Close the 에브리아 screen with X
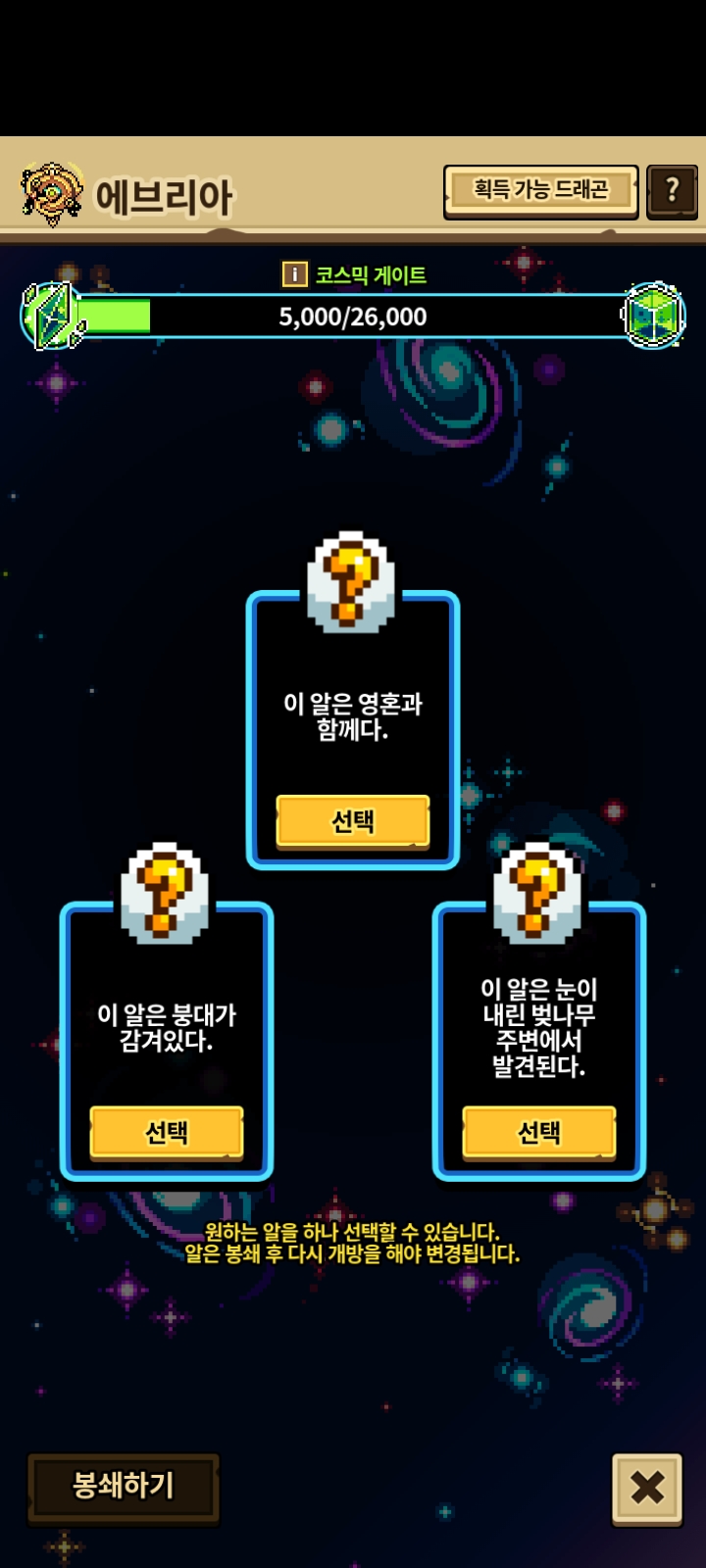The width and height of the screenshot is (706, 1568). click(647, 1488)
